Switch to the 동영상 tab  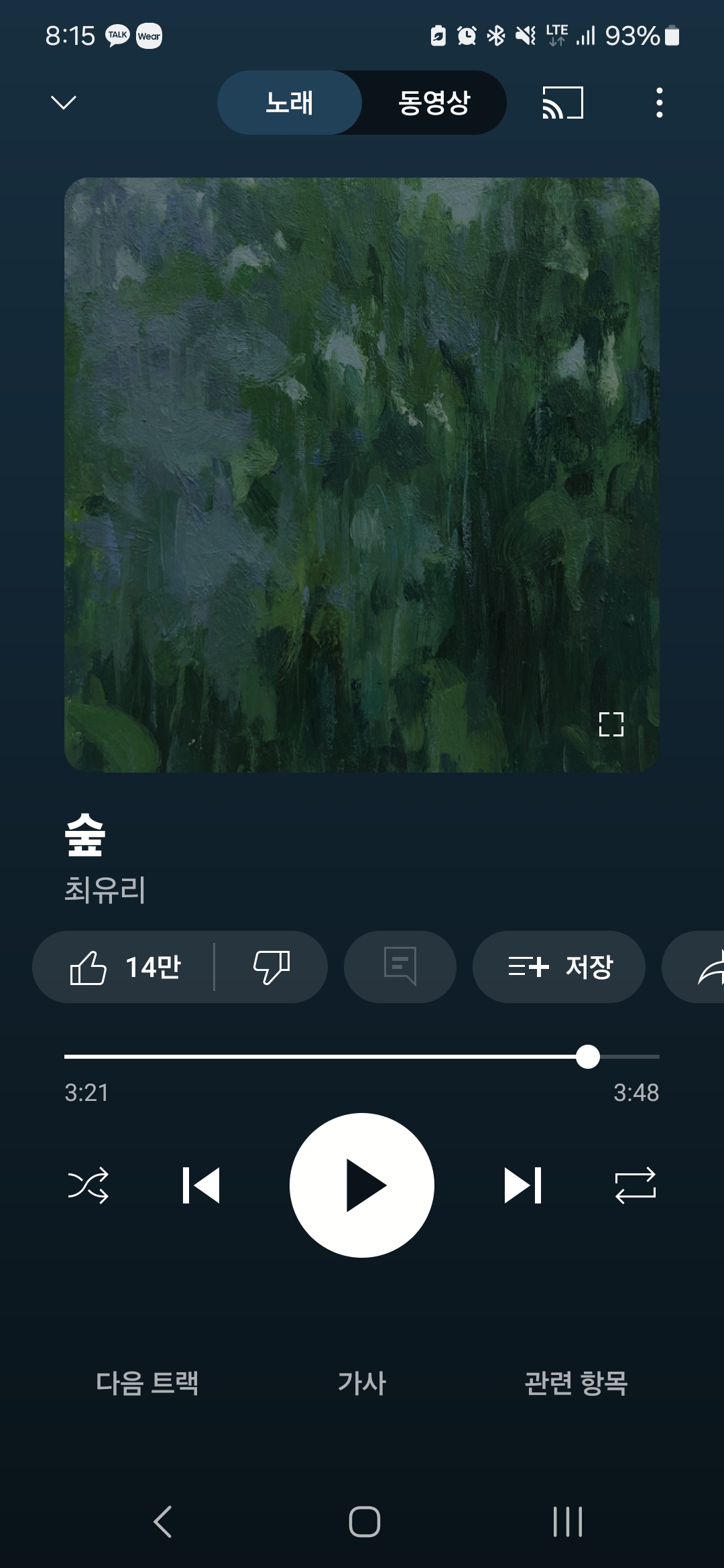(434, 103)
